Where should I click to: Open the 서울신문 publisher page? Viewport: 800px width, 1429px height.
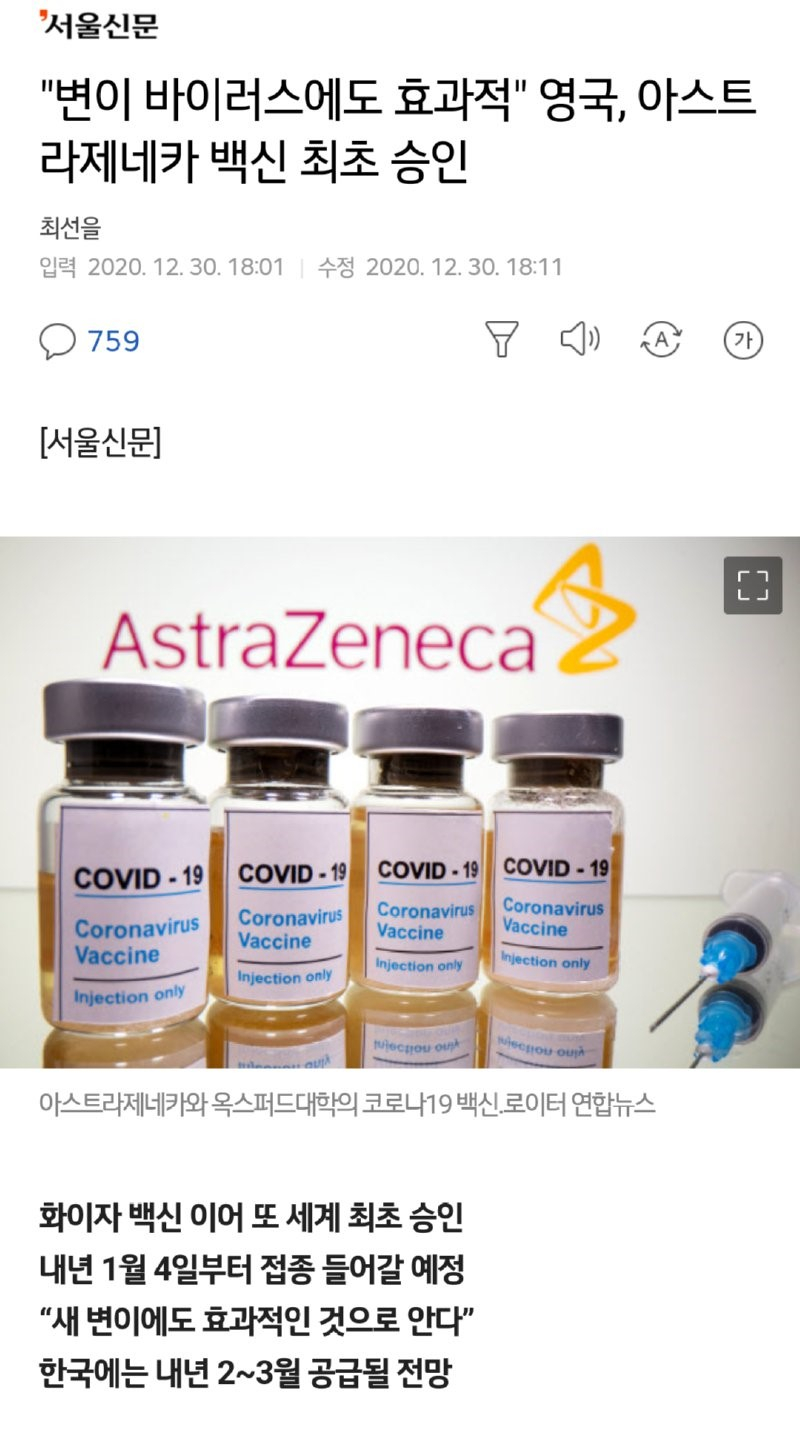pos(99,25)
